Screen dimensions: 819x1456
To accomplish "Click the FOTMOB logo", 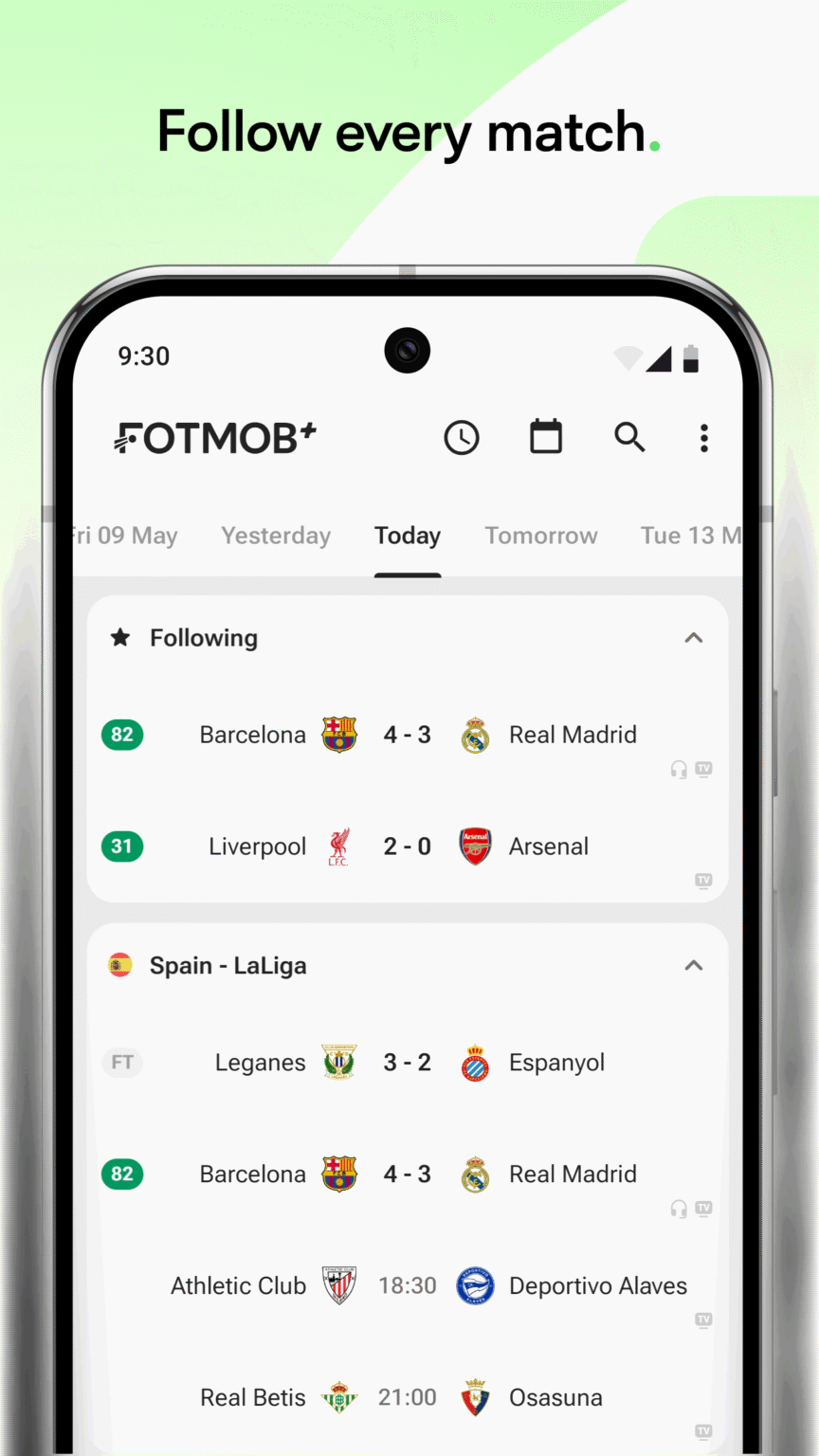I will pos(215,438).
